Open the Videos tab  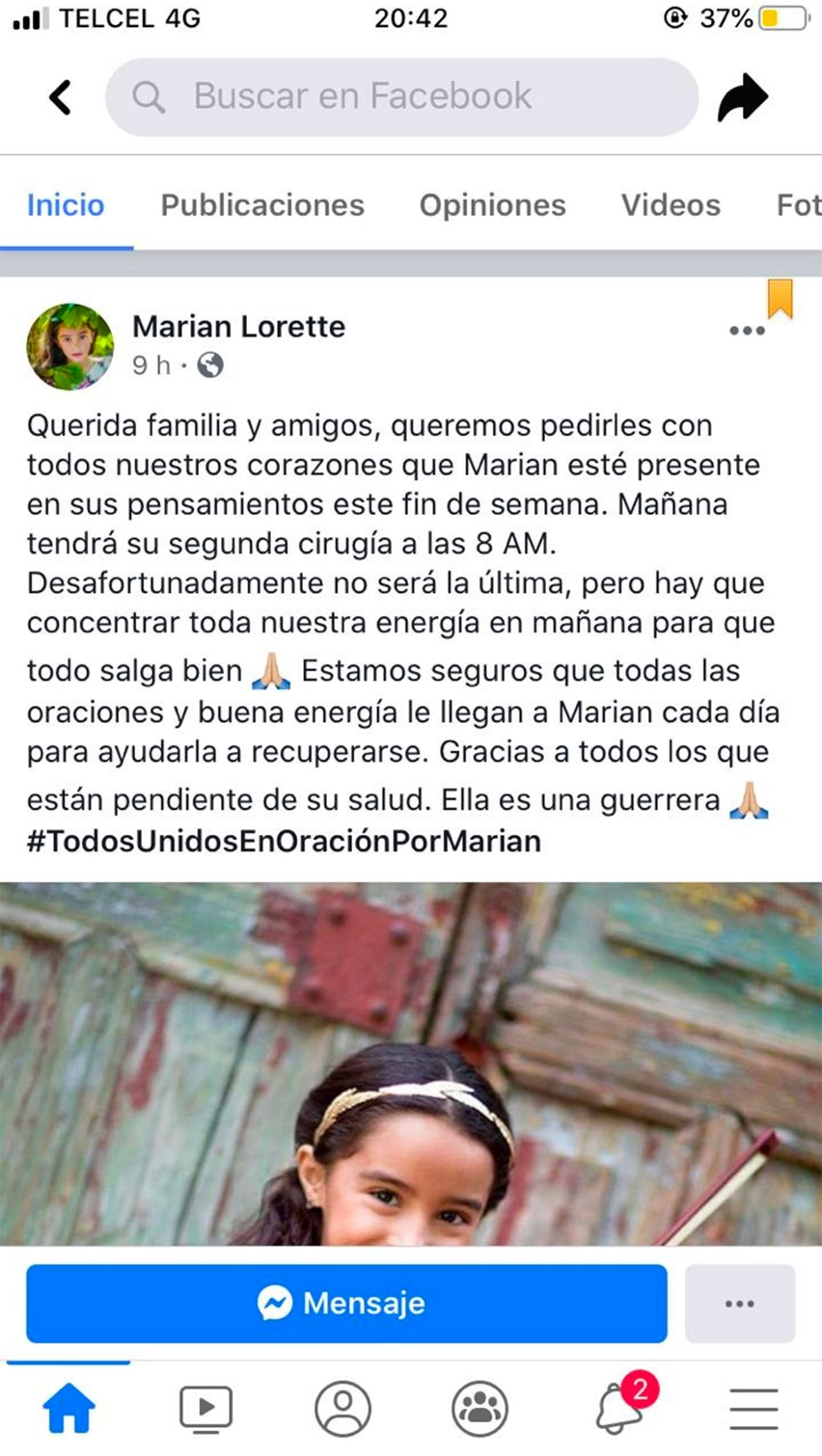(x=670, y=205)
